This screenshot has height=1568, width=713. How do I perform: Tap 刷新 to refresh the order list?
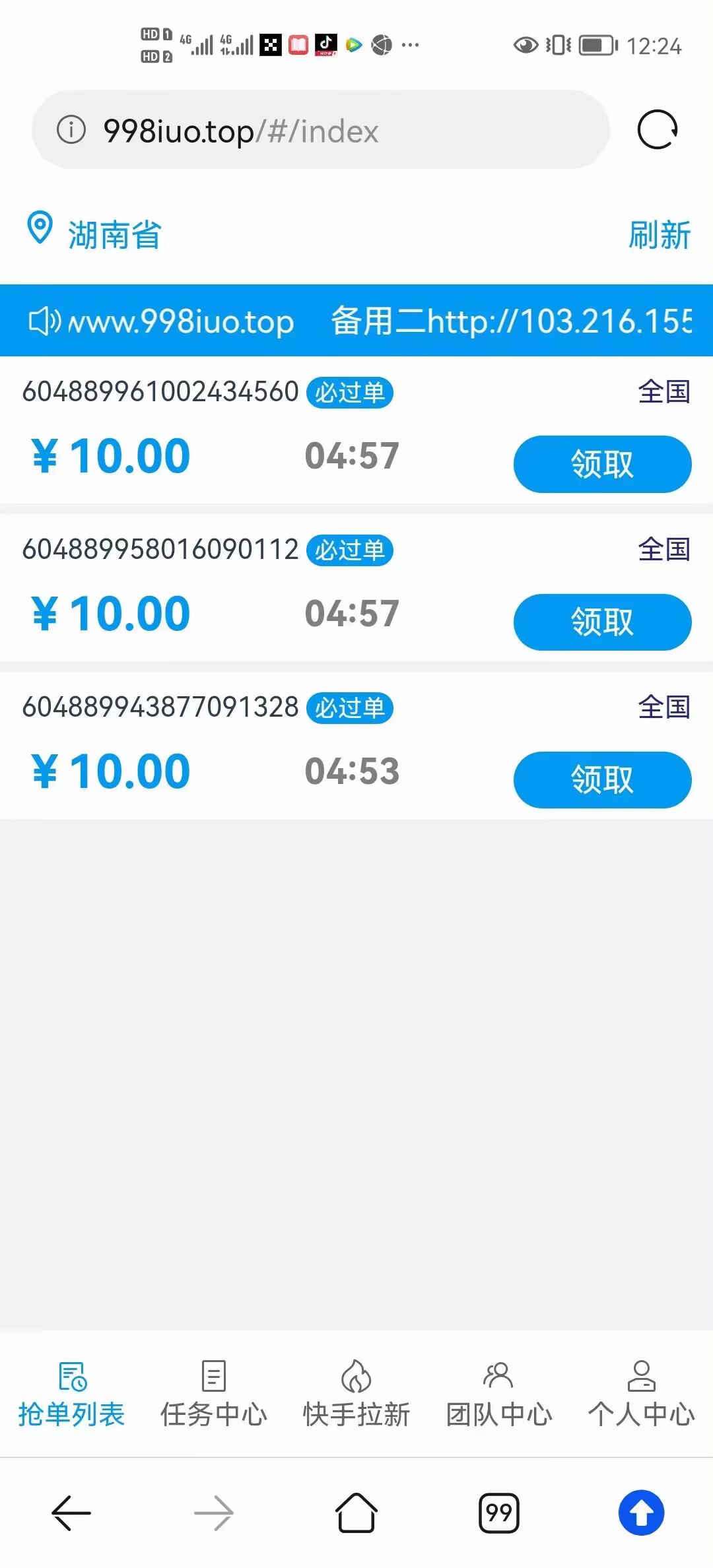(659, 235)
